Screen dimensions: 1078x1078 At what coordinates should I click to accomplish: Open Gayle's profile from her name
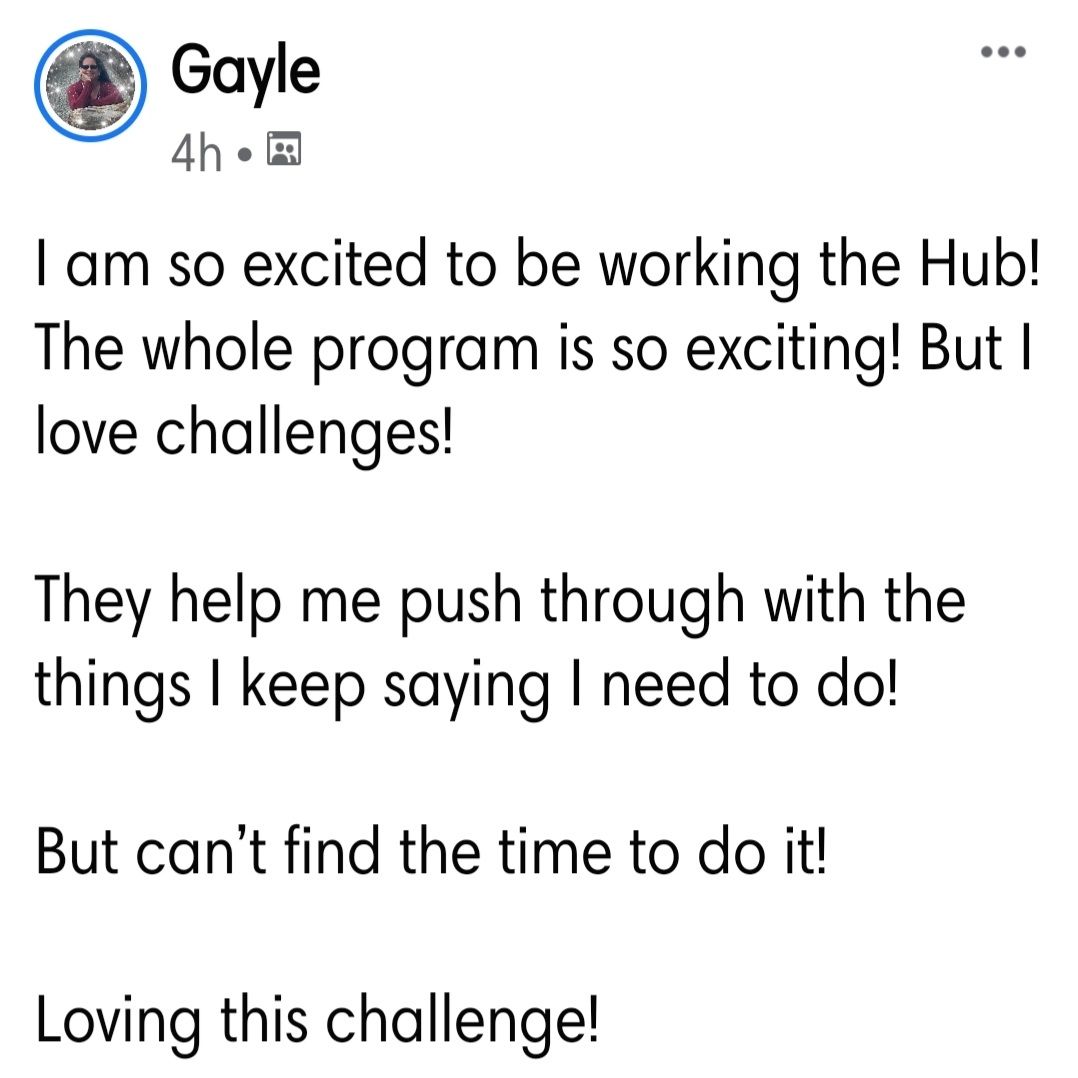click(x=245, y=71)
